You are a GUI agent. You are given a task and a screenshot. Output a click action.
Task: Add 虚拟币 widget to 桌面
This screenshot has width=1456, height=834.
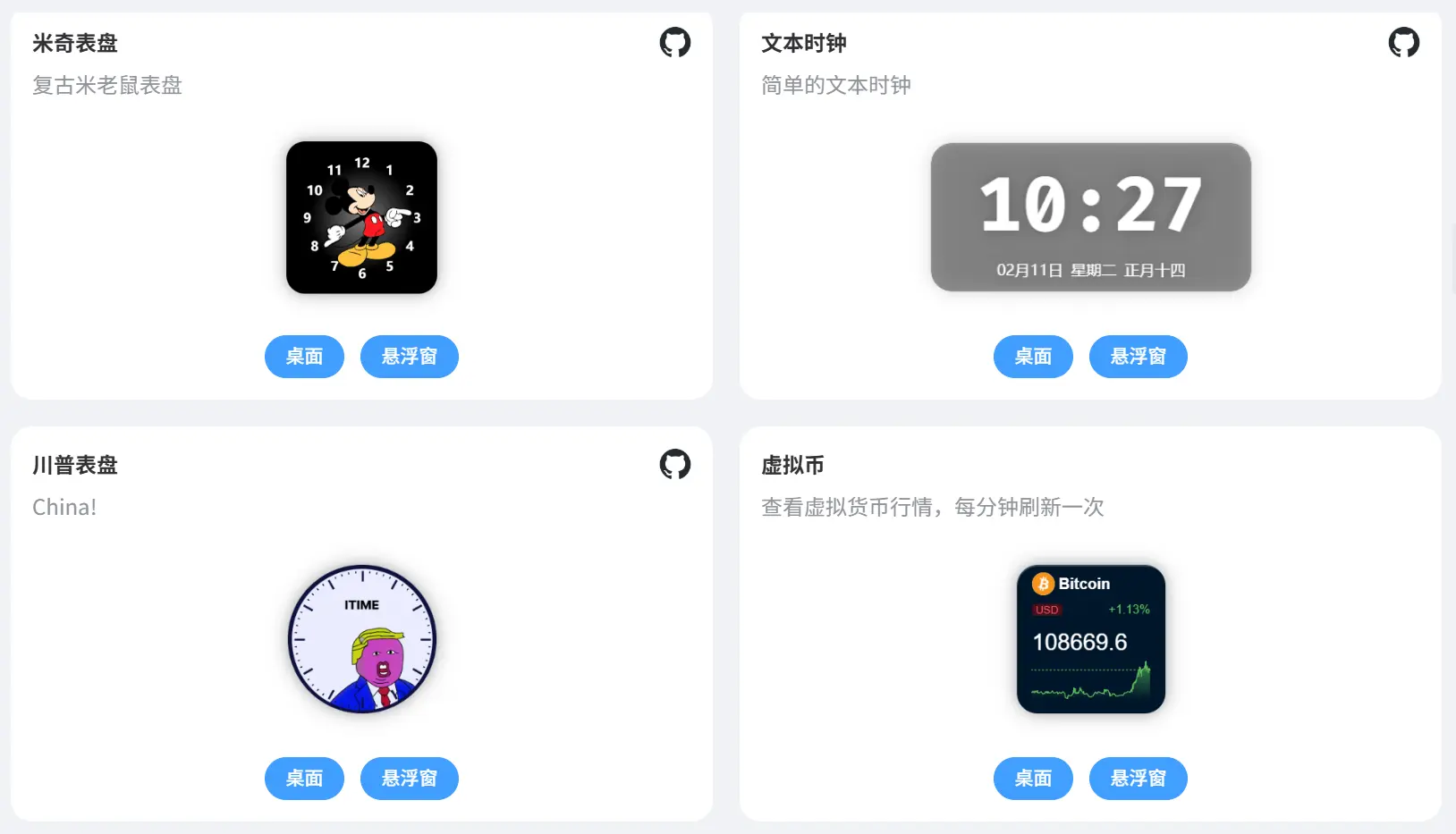[x=1033, y=779]
